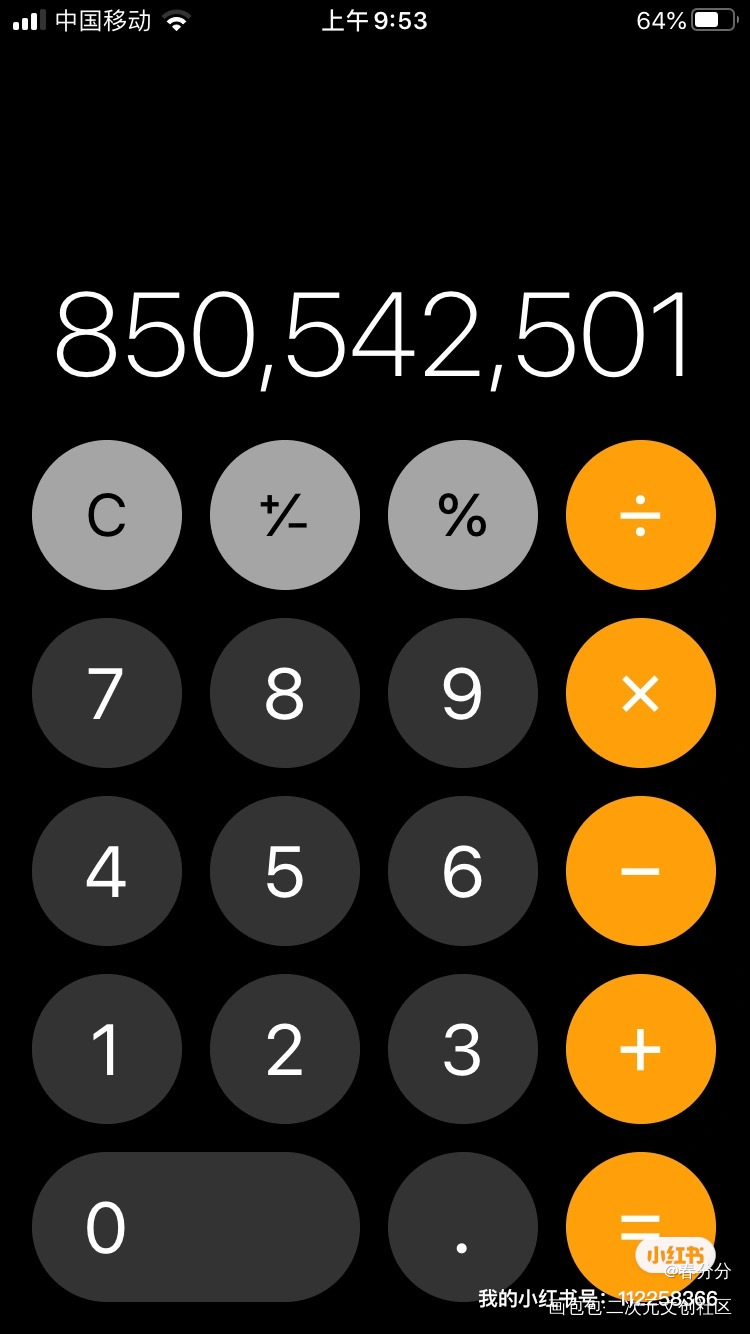Screen dimensions: 750x1334
Task: Add a decimal point
Action: click(x=463, y=1227)
